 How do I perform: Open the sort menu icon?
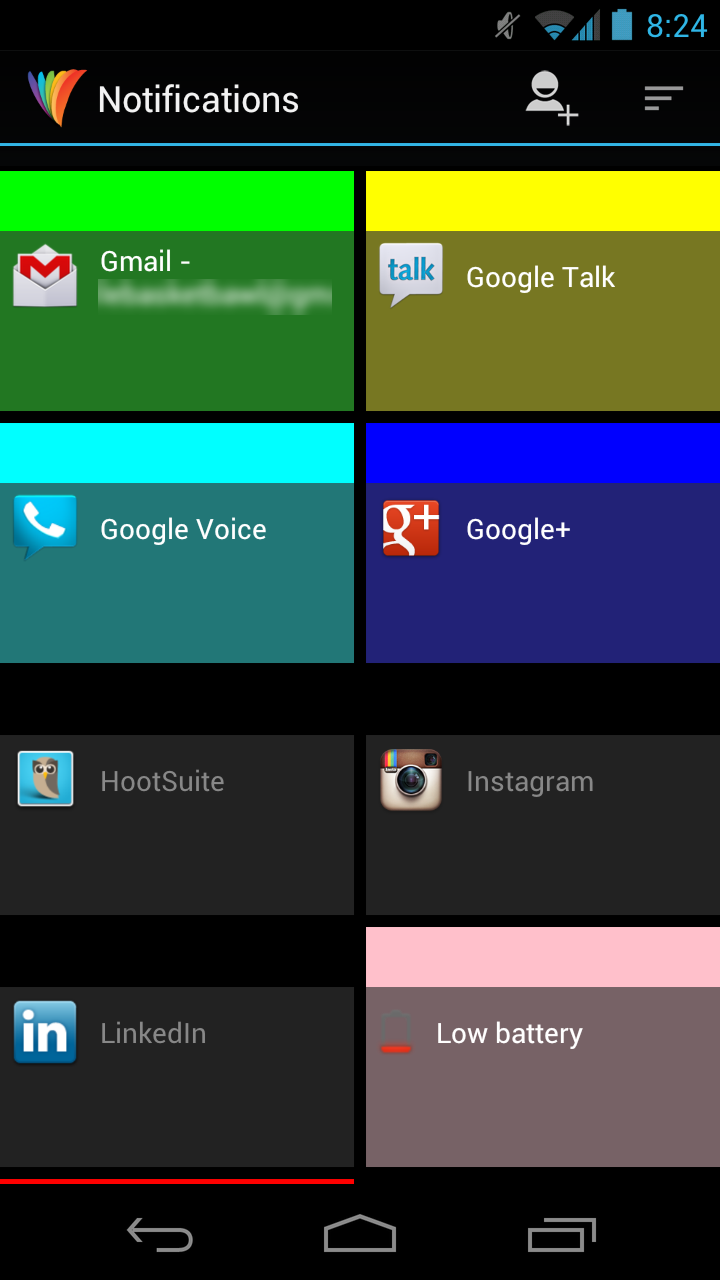click(x=663, y=98)
